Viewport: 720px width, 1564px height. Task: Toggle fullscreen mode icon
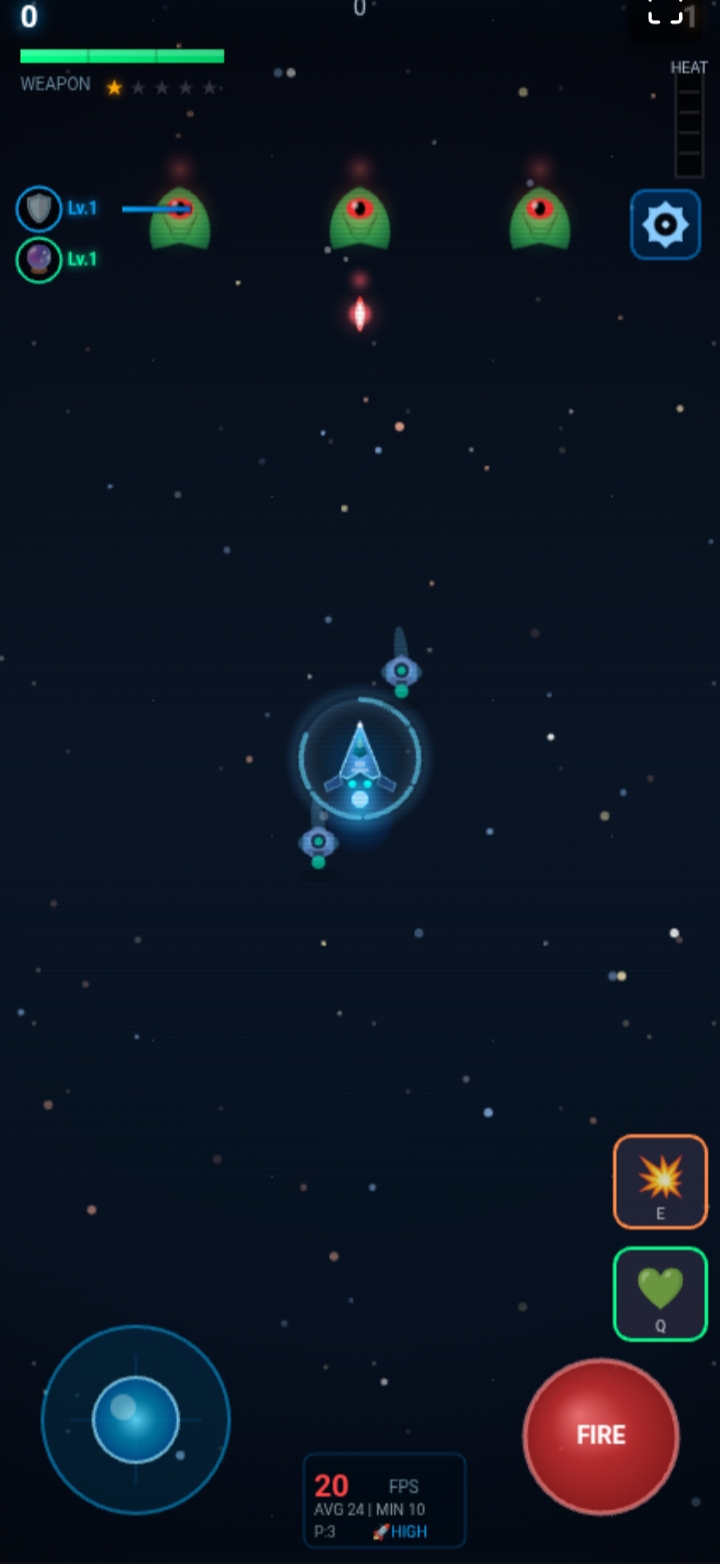[665, 12]
